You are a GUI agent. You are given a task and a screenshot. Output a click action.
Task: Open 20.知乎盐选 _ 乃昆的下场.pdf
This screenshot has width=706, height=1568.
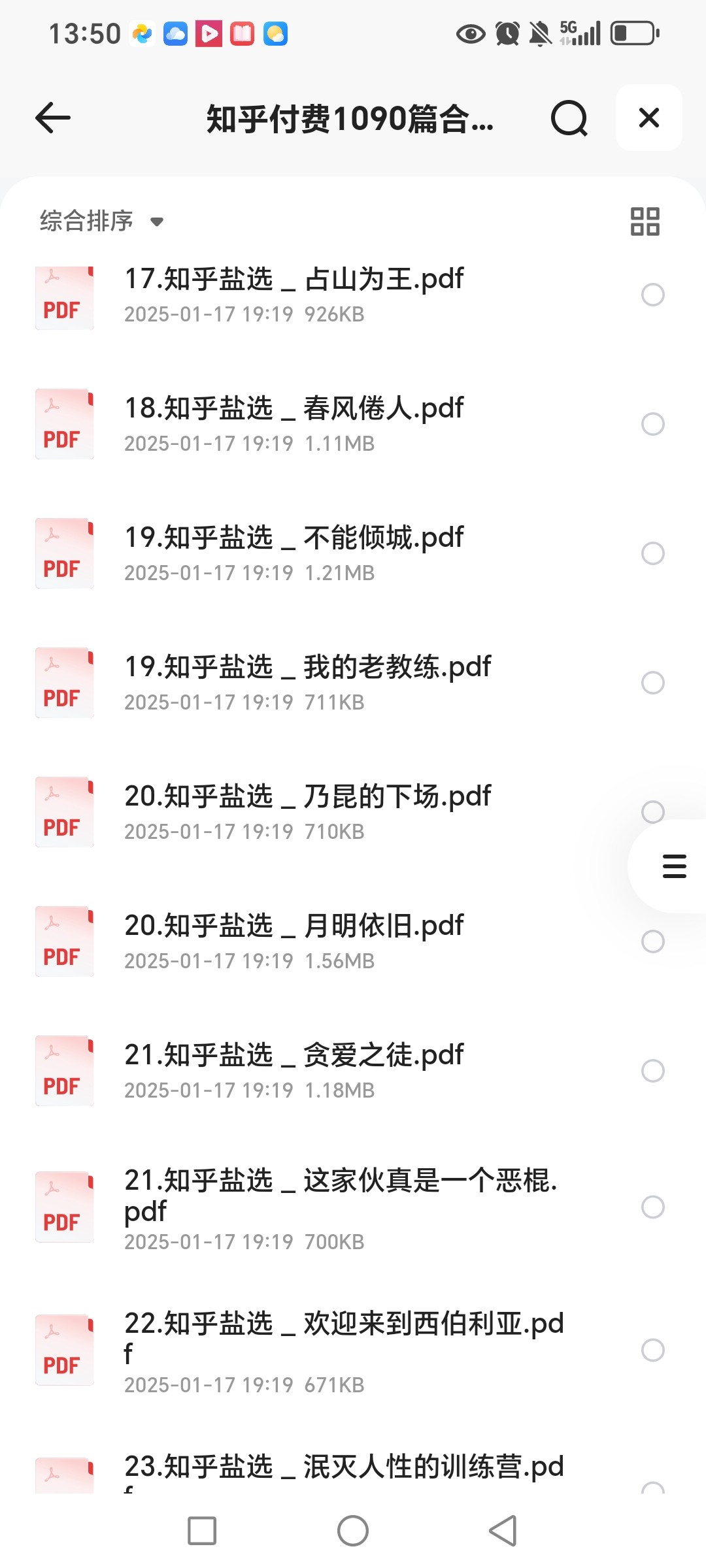coord(353,812)
